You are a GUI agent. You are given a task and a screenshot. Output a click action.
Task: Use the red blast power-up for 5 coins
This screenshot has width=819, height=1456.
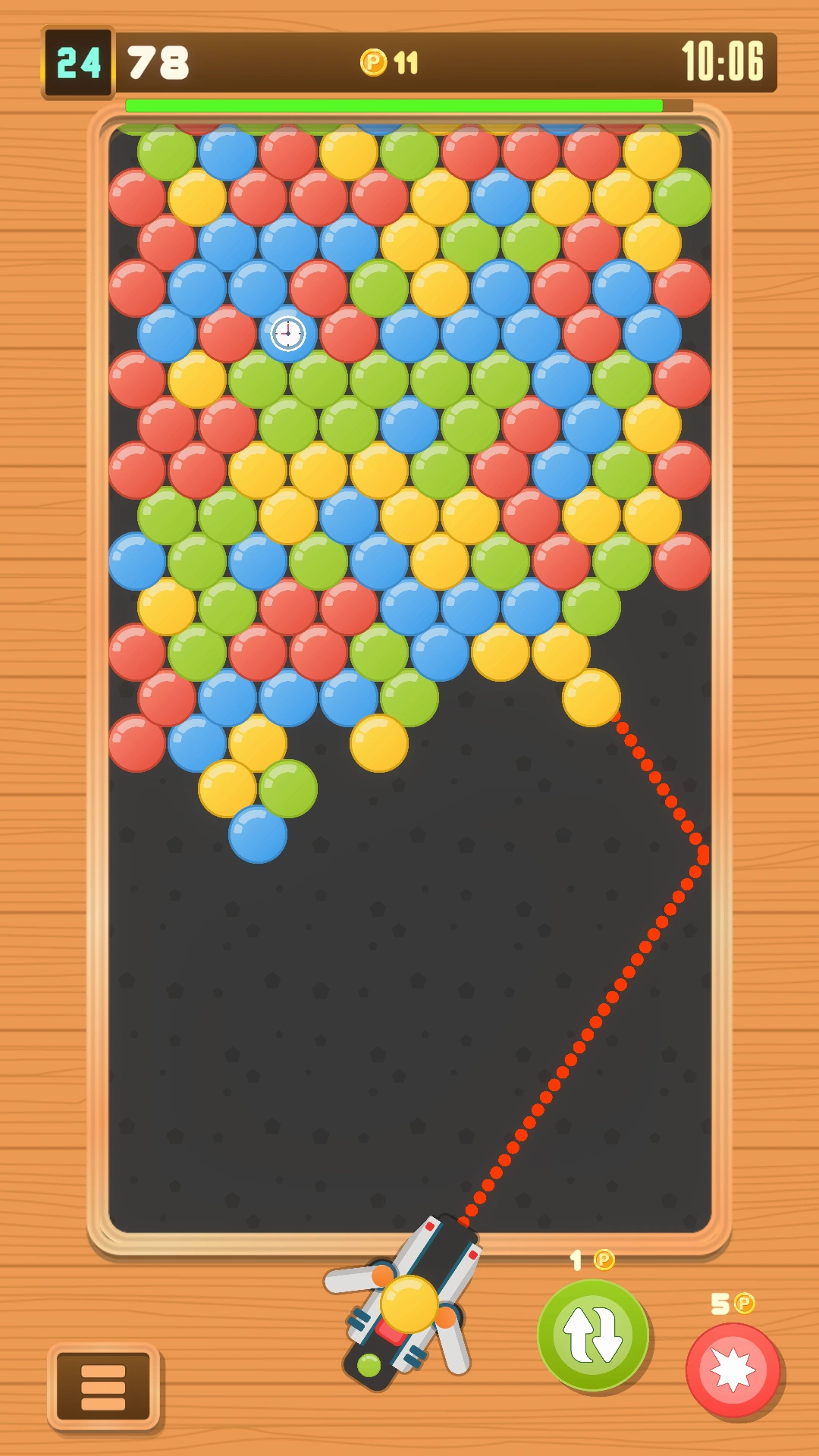733,1370
